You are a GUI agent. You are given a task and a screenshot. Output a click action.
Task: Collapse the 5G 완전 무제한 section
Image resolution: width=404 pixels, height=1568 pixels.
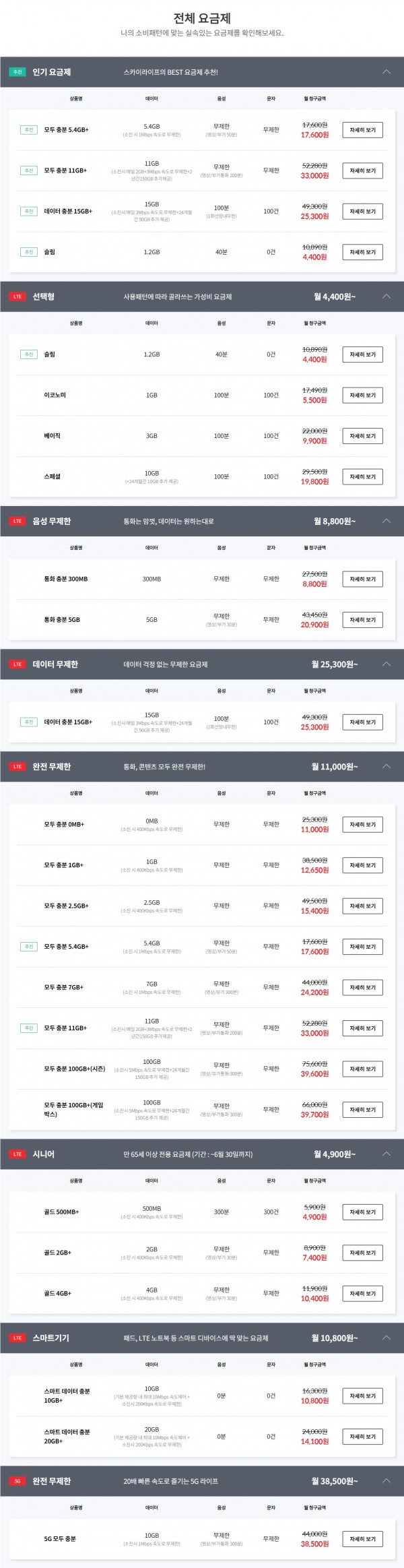(x=386, y=1481)
